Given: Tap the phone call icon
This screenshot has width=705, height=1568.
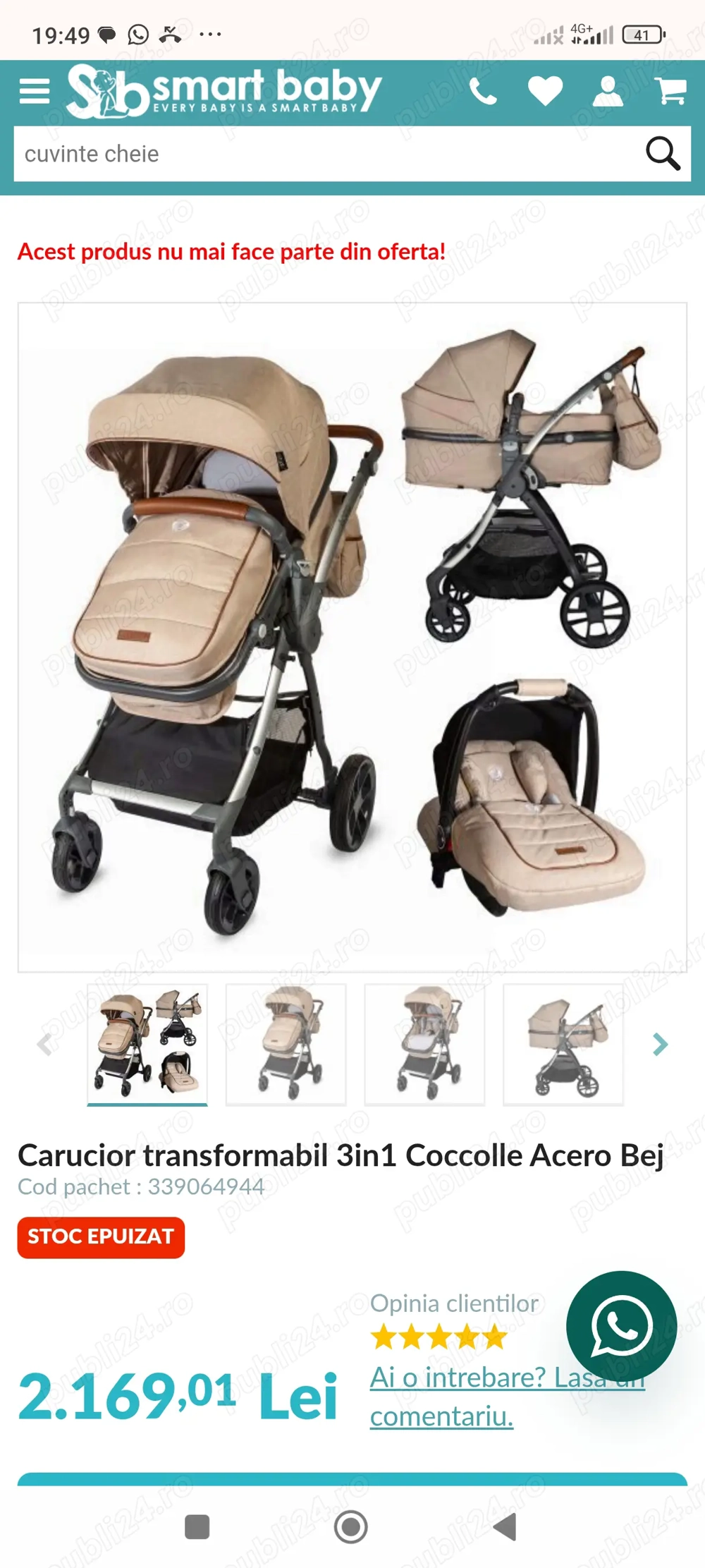Looking at the screenshot, I should click(483, 92).
